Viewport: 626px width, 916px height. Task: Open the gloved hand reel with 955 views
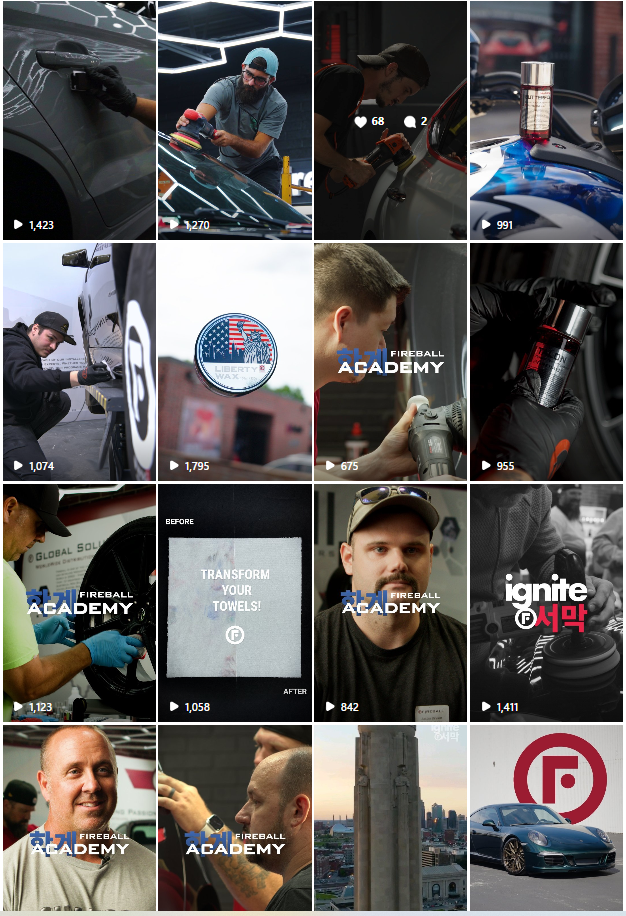[546, 361]
